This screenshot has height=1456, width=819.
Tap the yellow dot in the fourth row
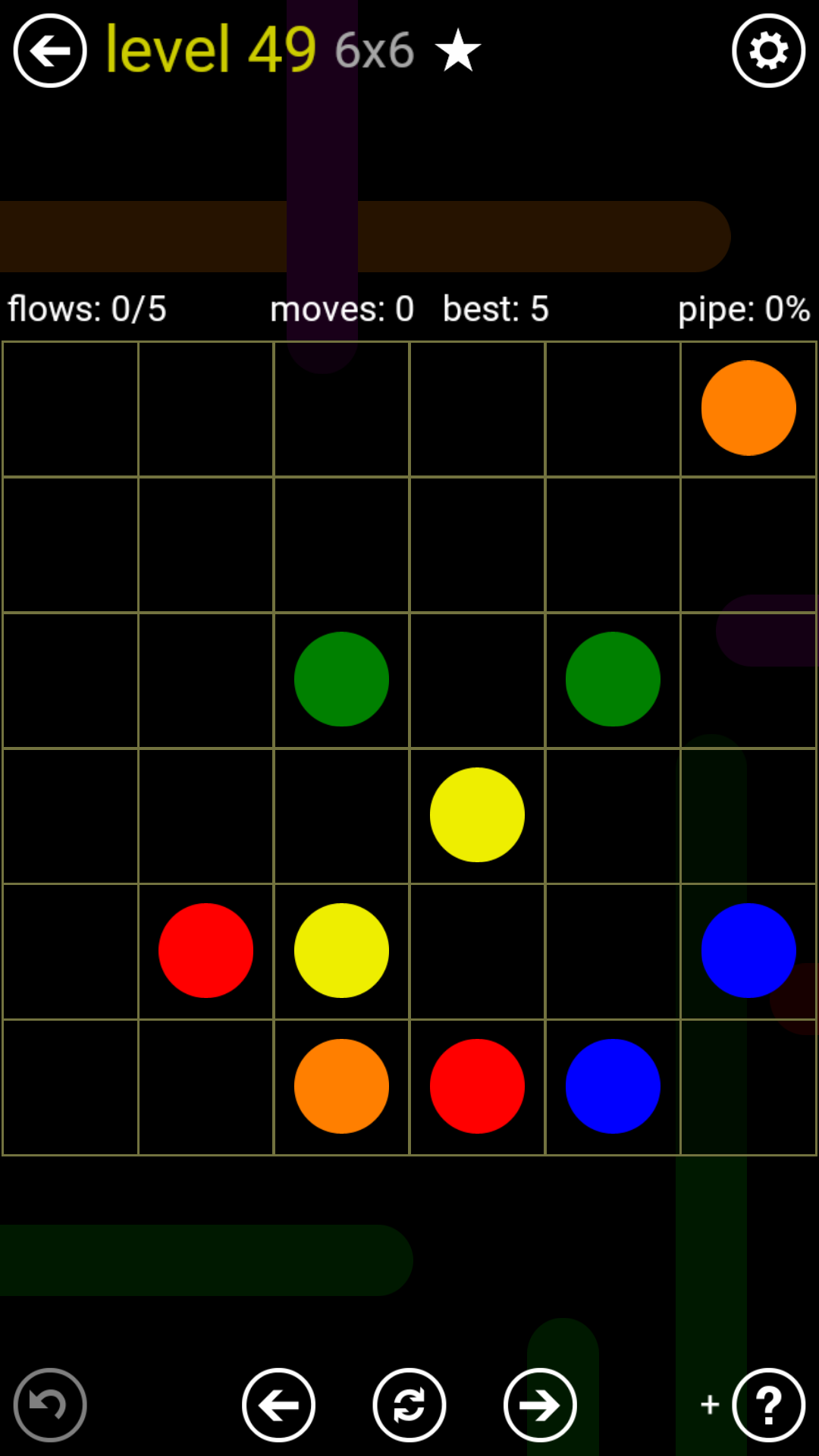pos(477,815)
